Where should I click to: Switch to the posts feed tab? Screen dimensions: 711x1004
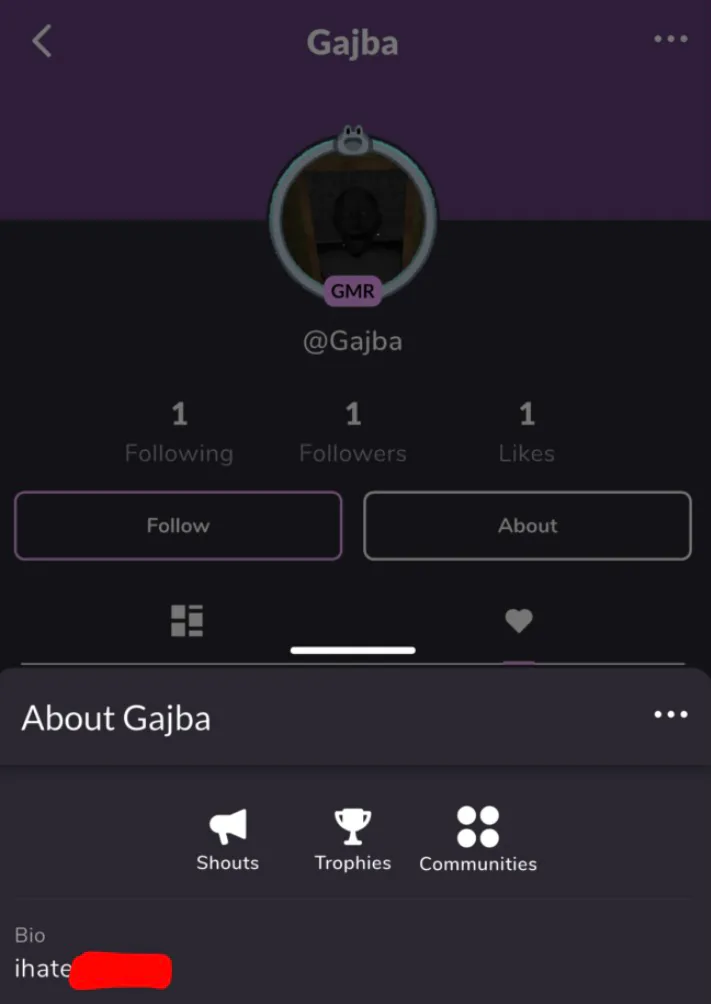click(187, 621)
